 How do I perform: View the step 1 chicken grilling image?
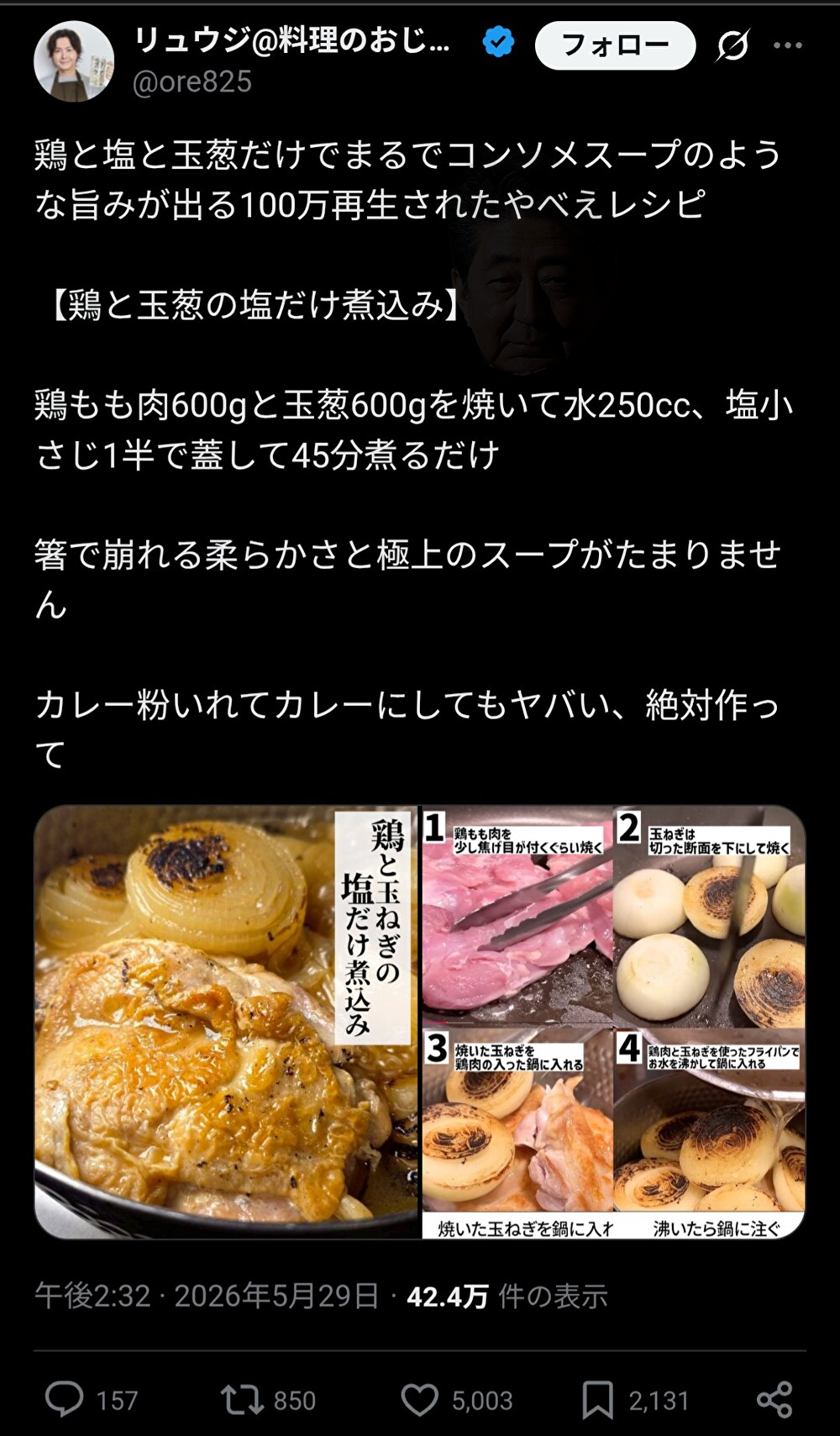coord(517,915)
